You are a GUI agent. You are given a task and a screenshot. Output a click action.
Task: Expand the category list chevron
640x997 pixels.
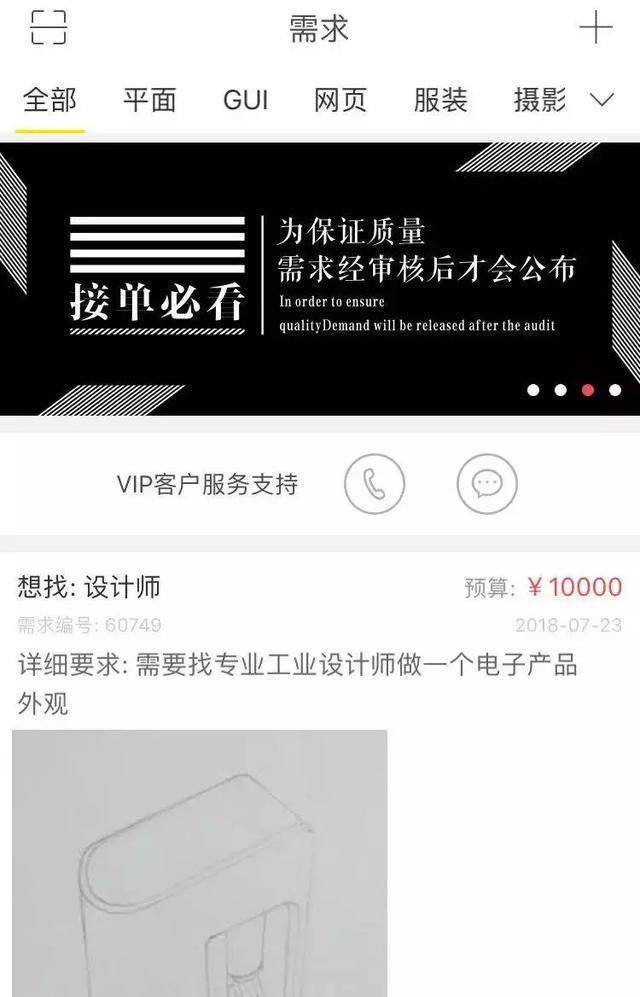click(602, 100)
